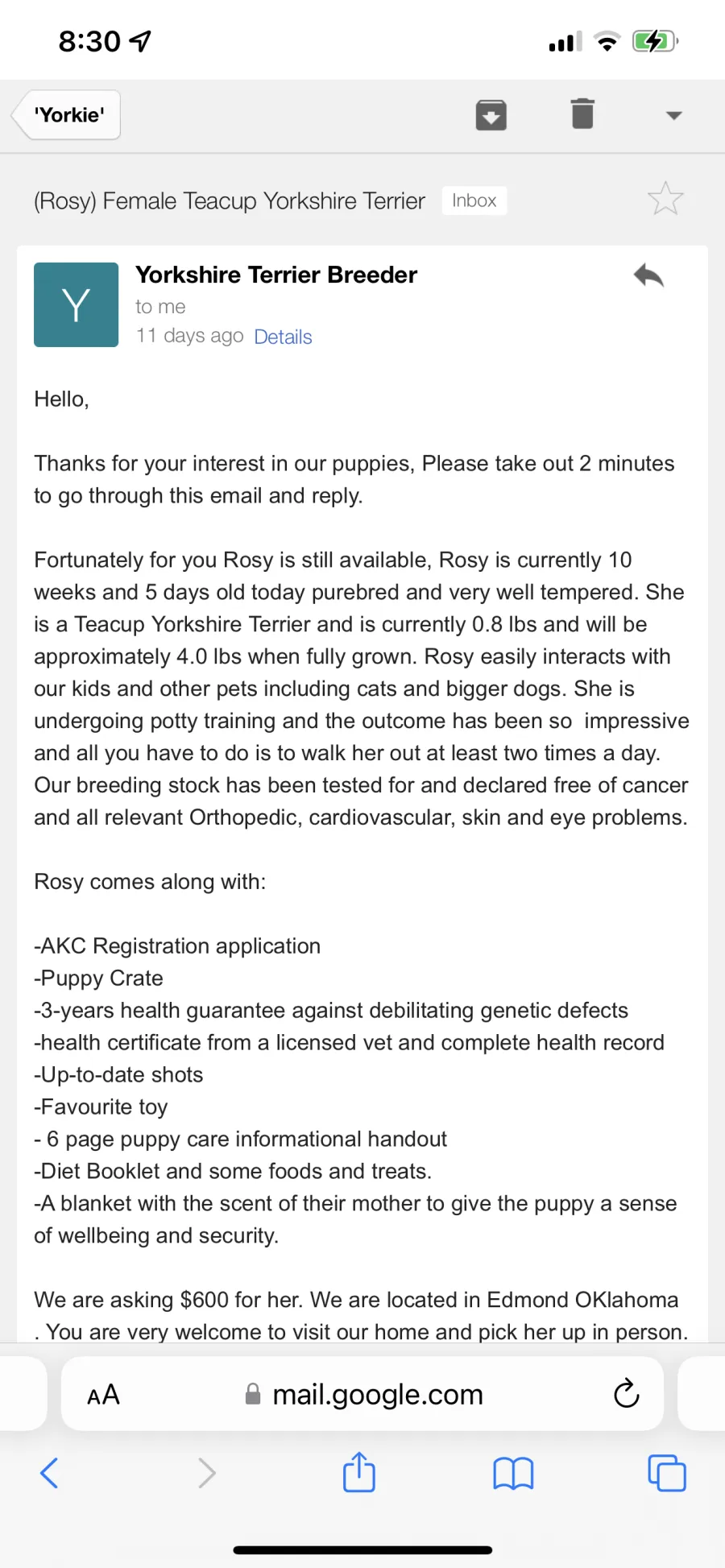Tap the mail.google.com address bar
725x1568 pixels.
click(x=362, y=1394)
